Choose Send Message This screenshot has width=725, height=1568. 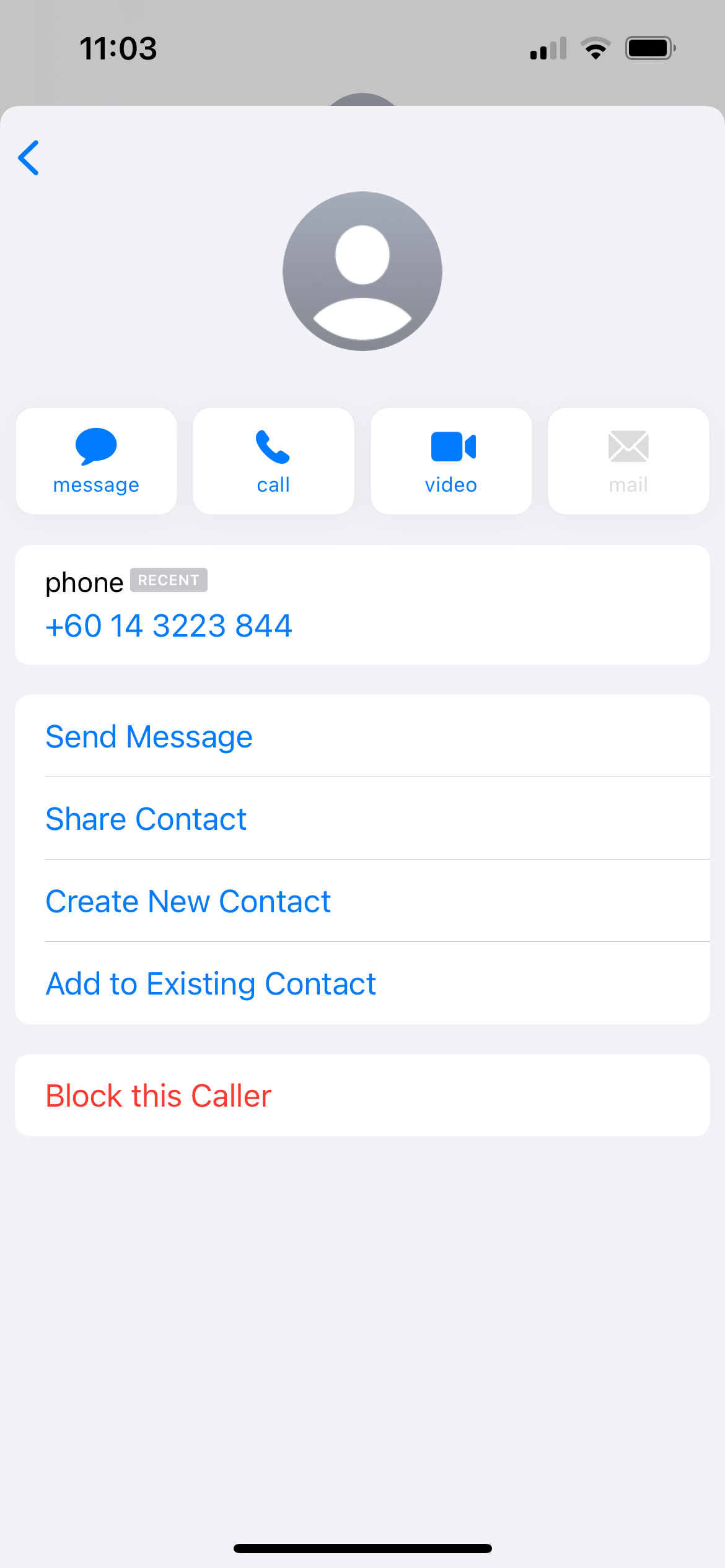(x=149, y=737)
